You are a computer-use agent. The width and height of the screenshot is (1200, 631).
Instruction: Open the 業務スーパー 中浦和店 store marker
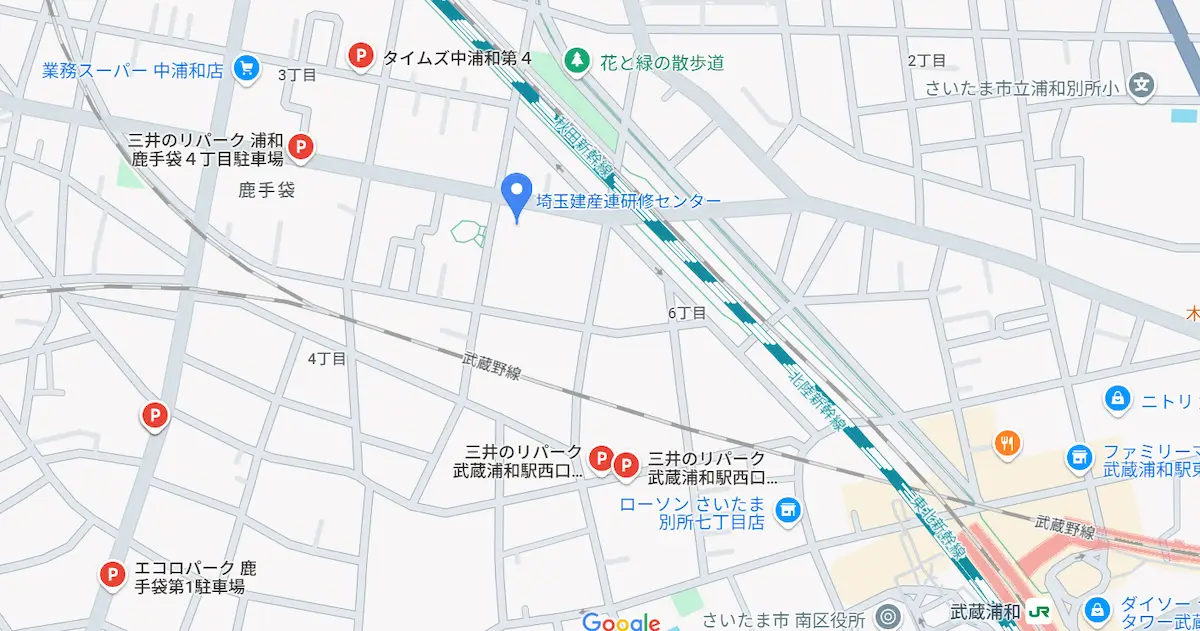[246, 68]
